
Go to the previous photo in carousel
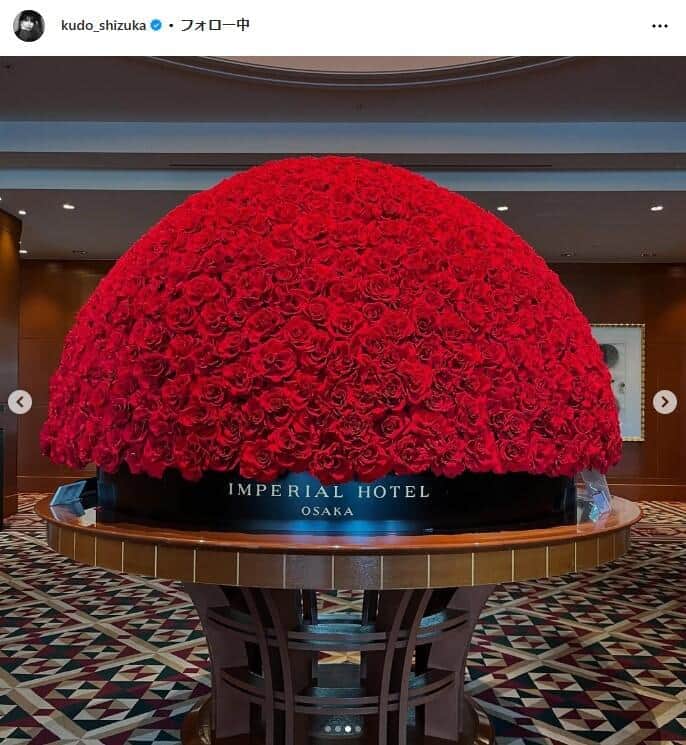(20, 402)
